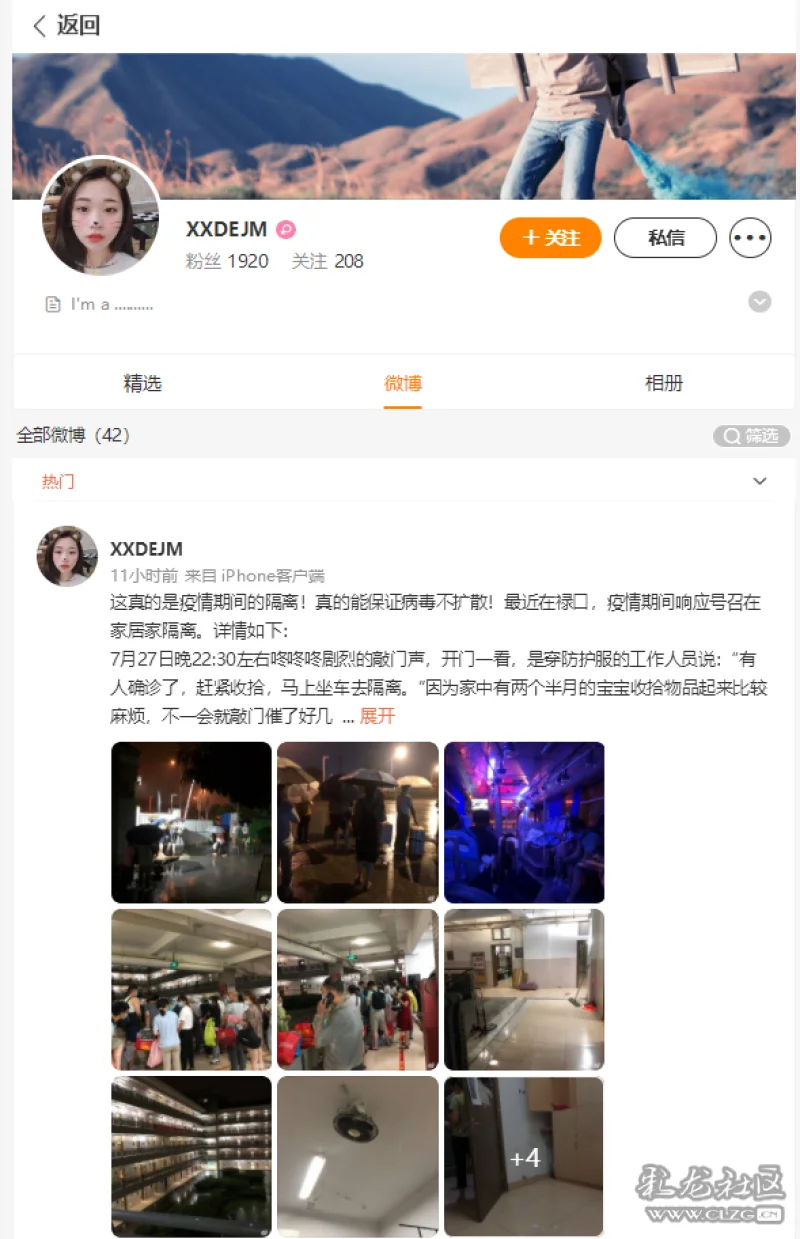Follow XXDEJM with the 关注 button

click(550, 238)
